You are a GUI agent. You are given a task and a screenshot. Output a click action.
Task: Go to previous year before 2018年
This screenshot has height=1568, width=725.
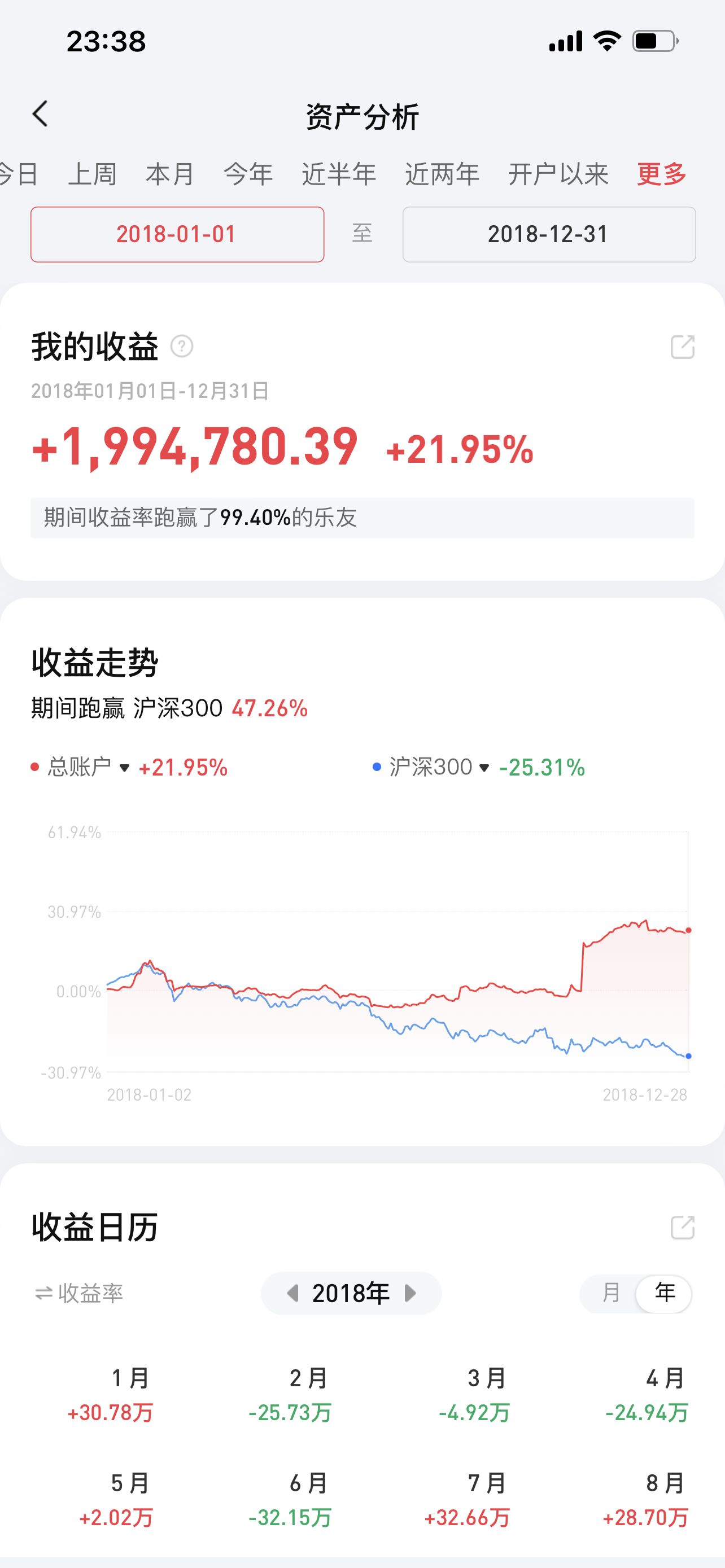tap(293, 1293)
